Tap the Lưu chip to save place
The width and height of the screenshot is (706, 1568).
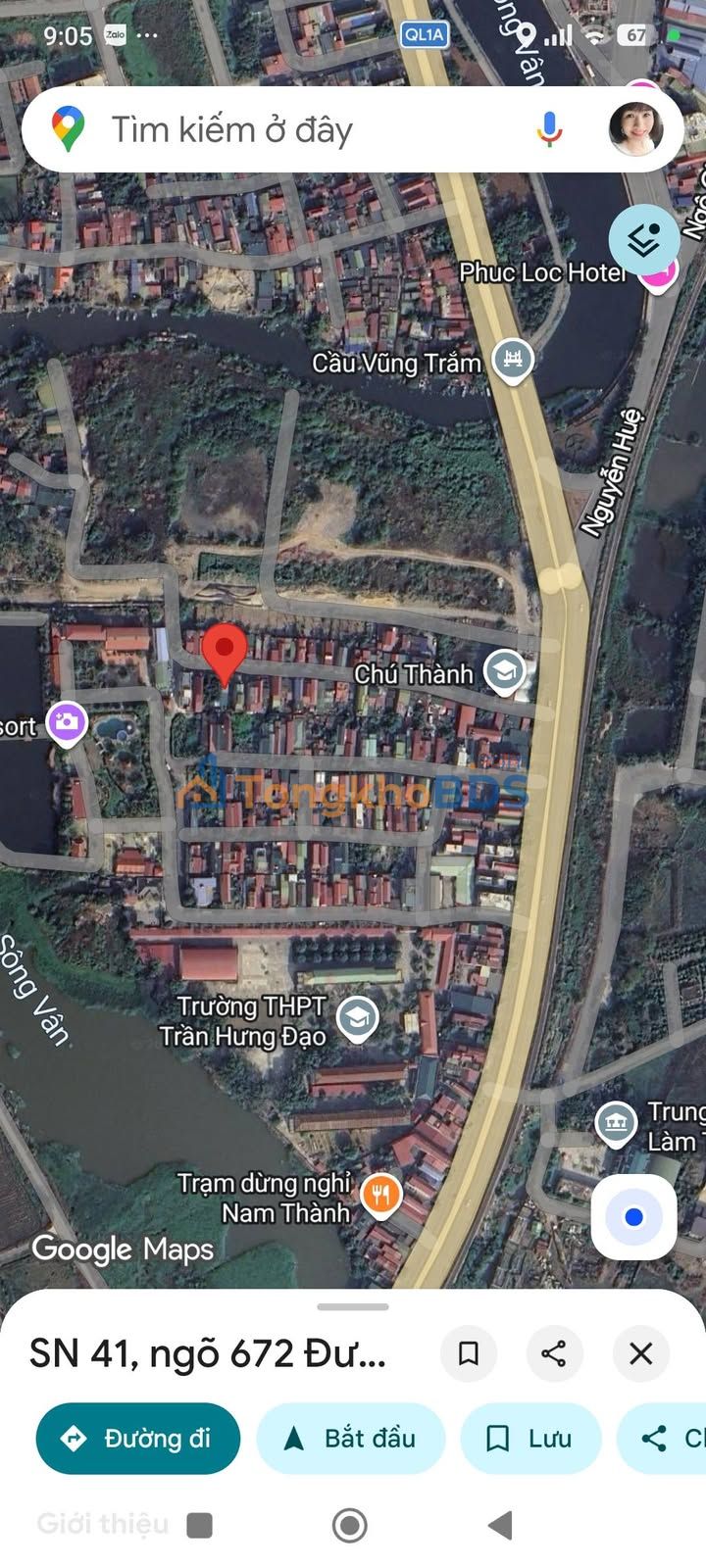[530, 1439]
